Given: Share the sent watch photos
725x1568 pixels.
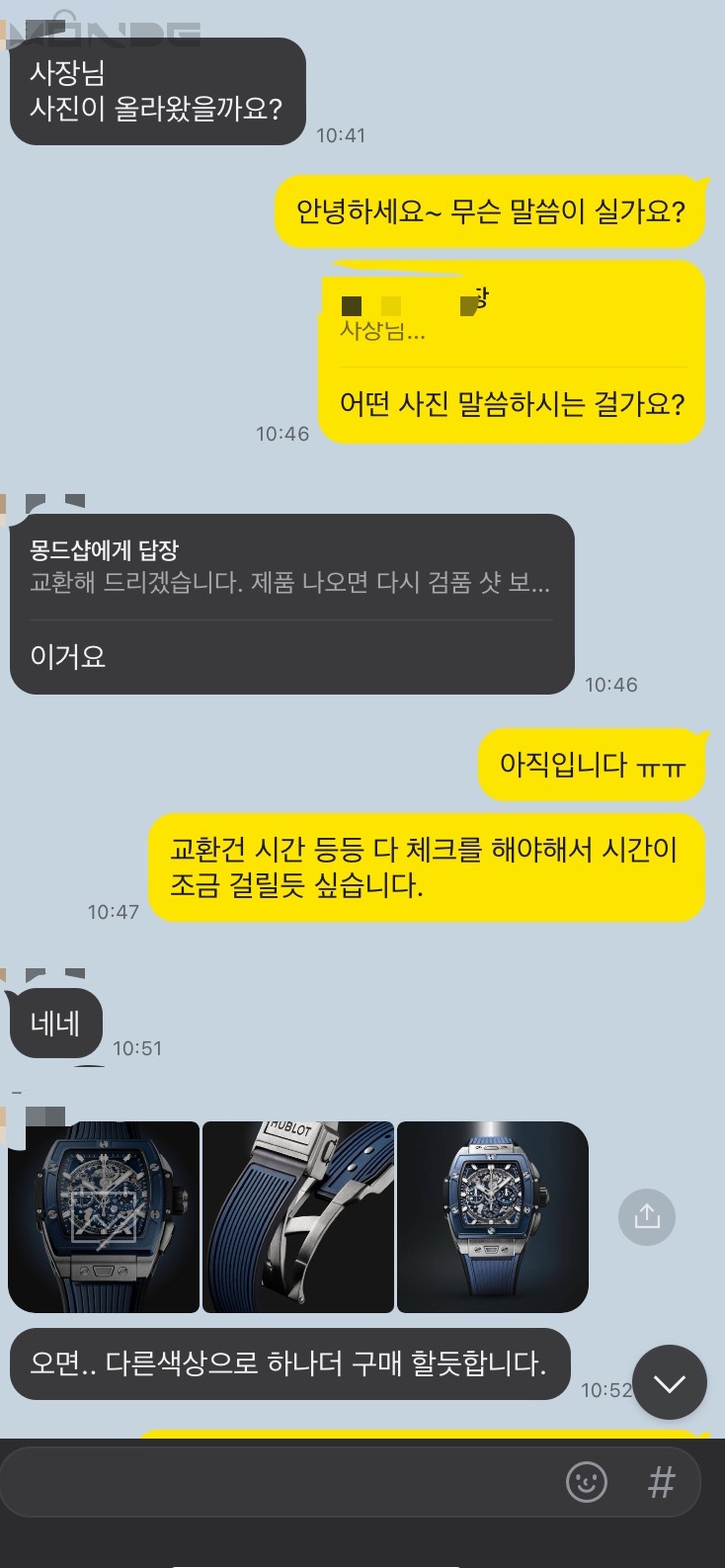Looking at the screenshot, I should [647, 1216].
